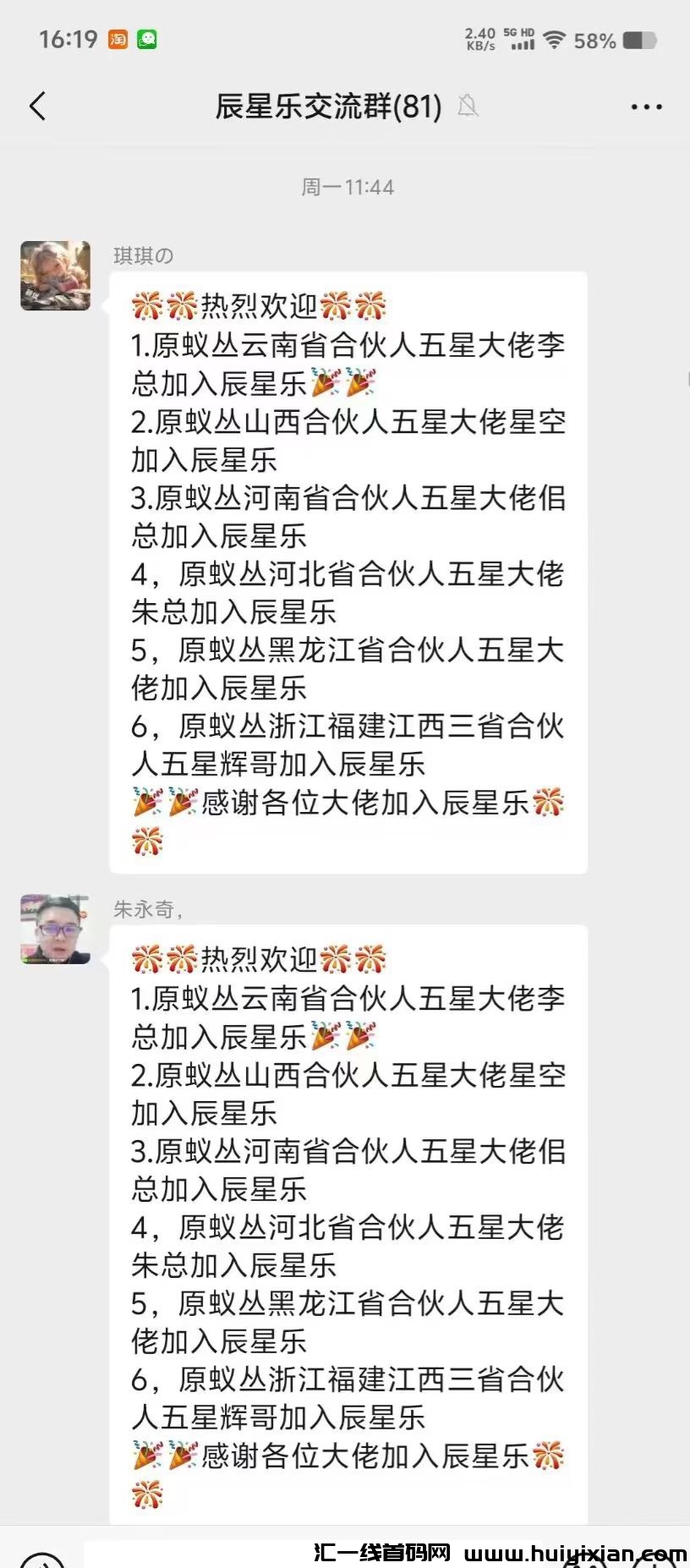Open 朱永奇's profile avatar
690x1568 pixels.
click(56, 929)
